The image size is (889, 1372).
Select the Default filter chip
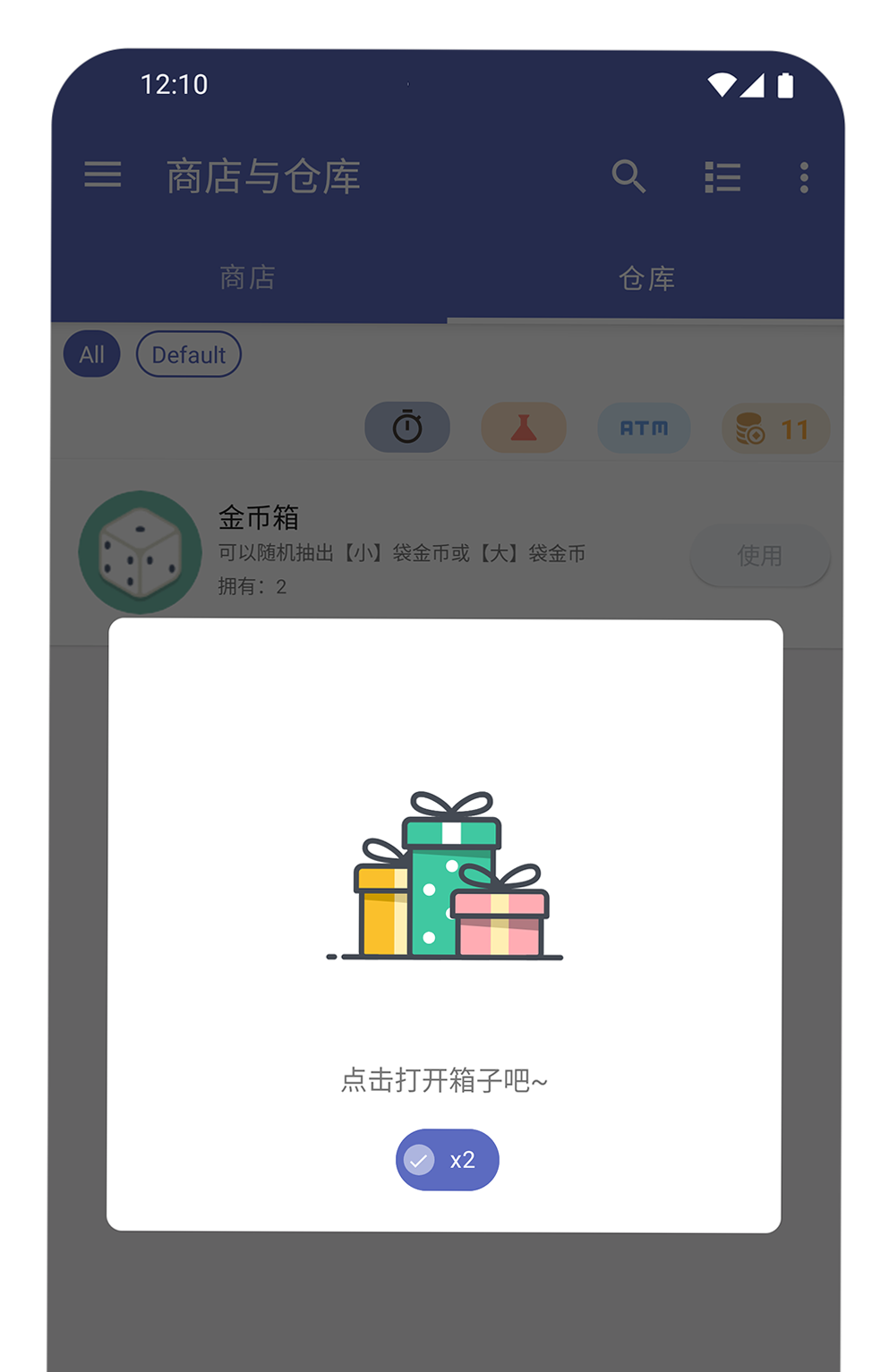[188, 354]
